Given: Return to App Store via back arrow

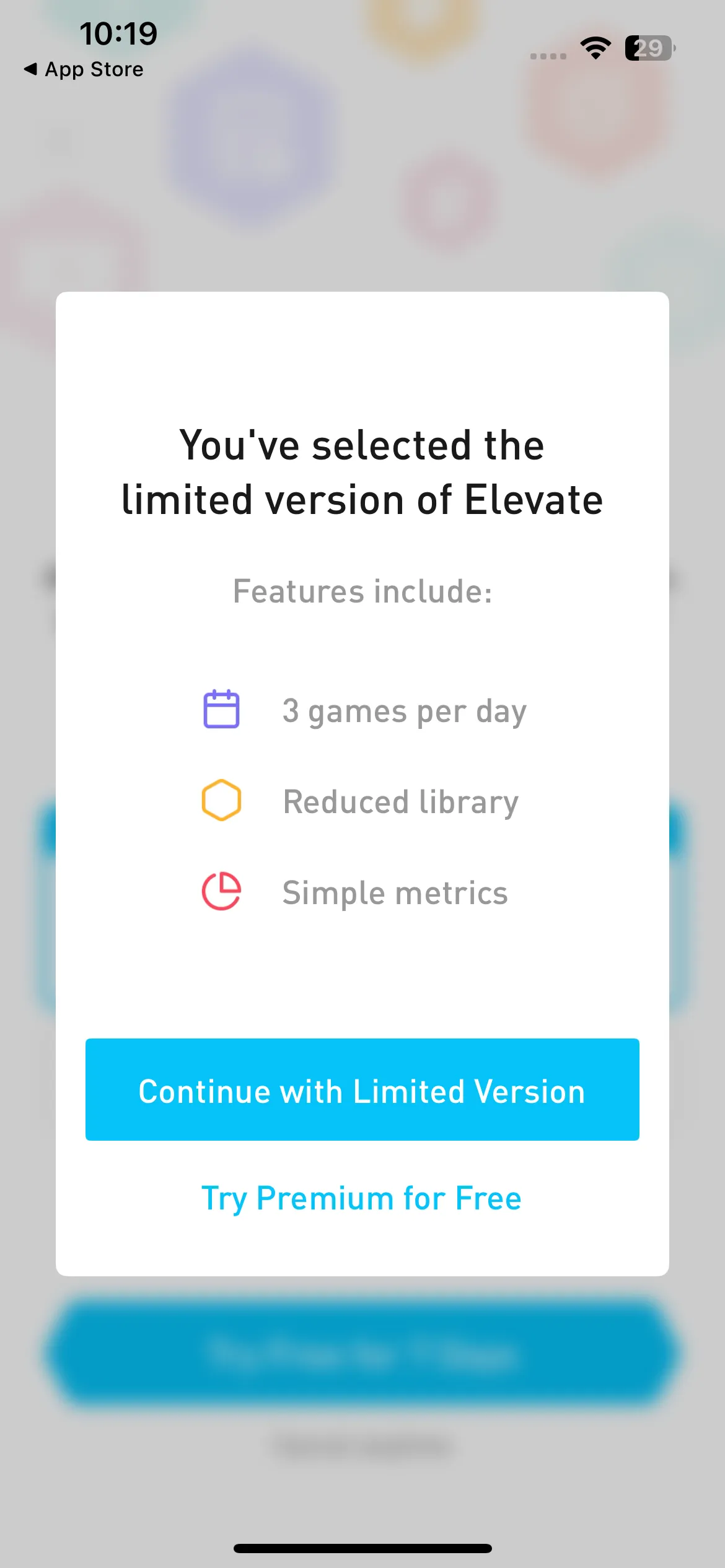Looking at the screenshot, I should point(84,69).
